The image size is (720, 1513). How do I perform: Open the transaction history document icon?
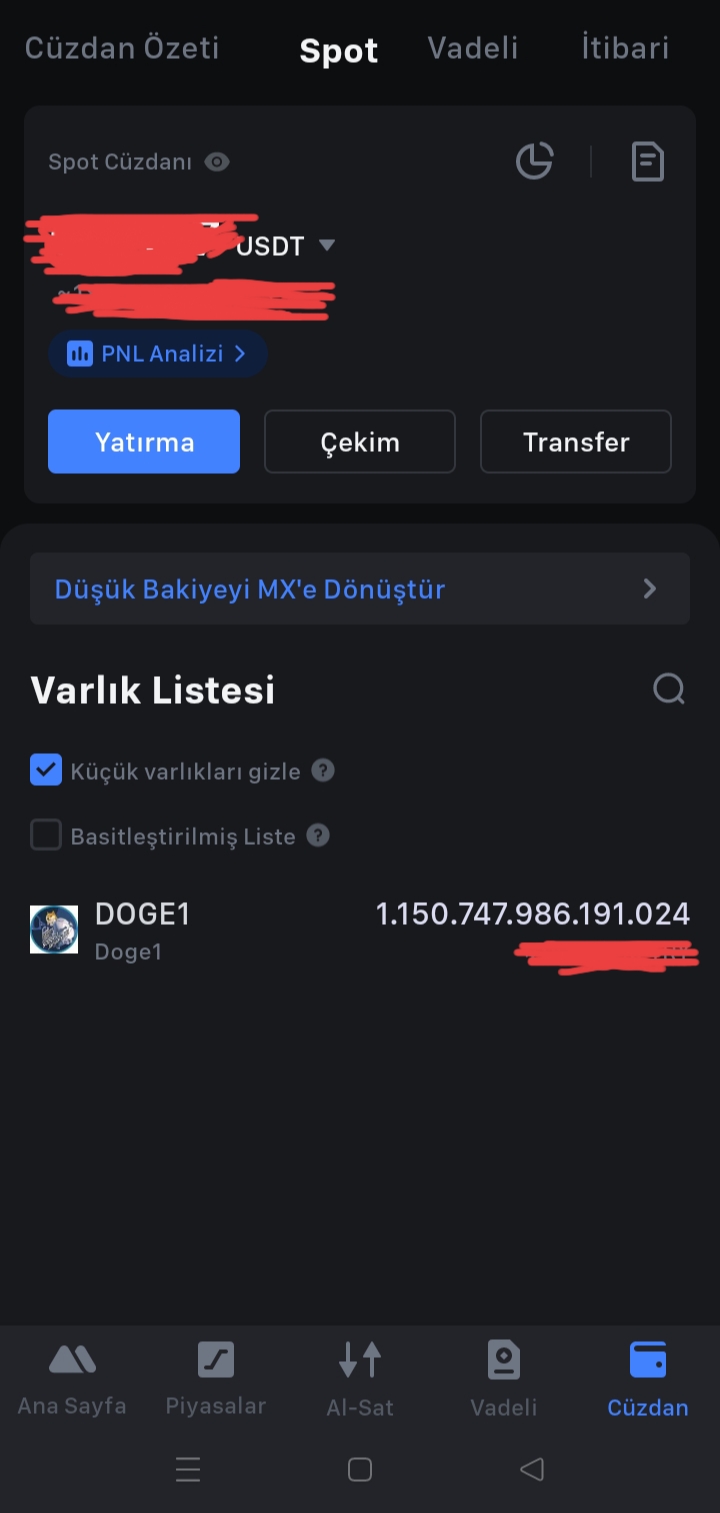coord(647,161)
